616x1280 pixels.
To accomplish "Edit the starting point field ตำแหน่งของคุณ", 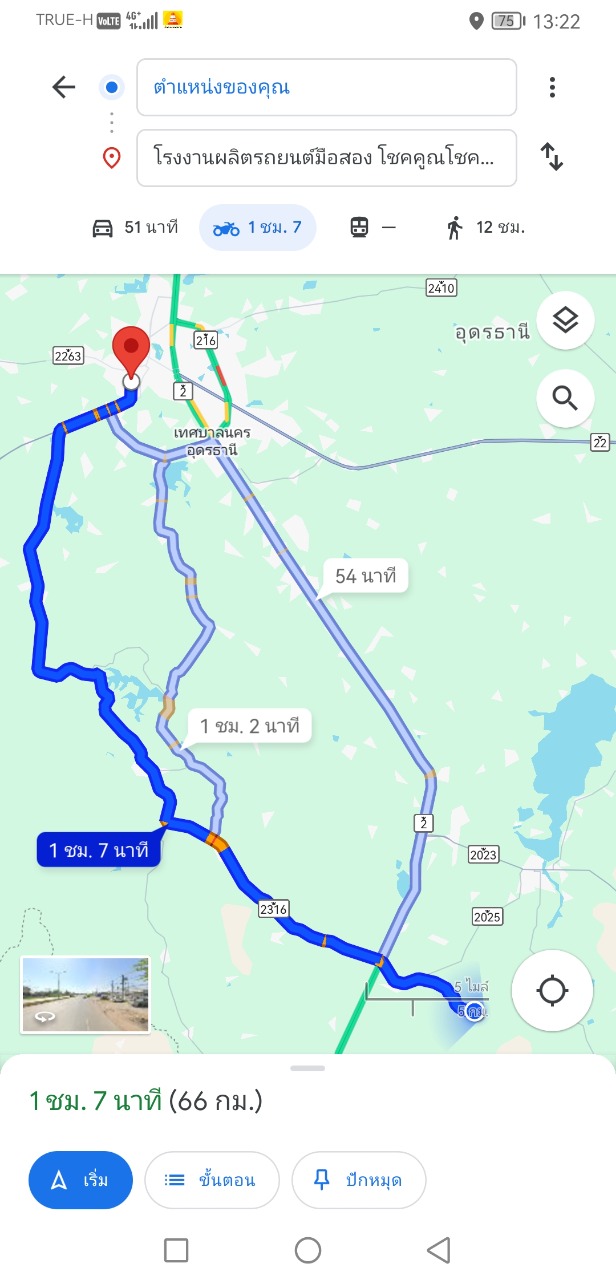I will (326, 87).
